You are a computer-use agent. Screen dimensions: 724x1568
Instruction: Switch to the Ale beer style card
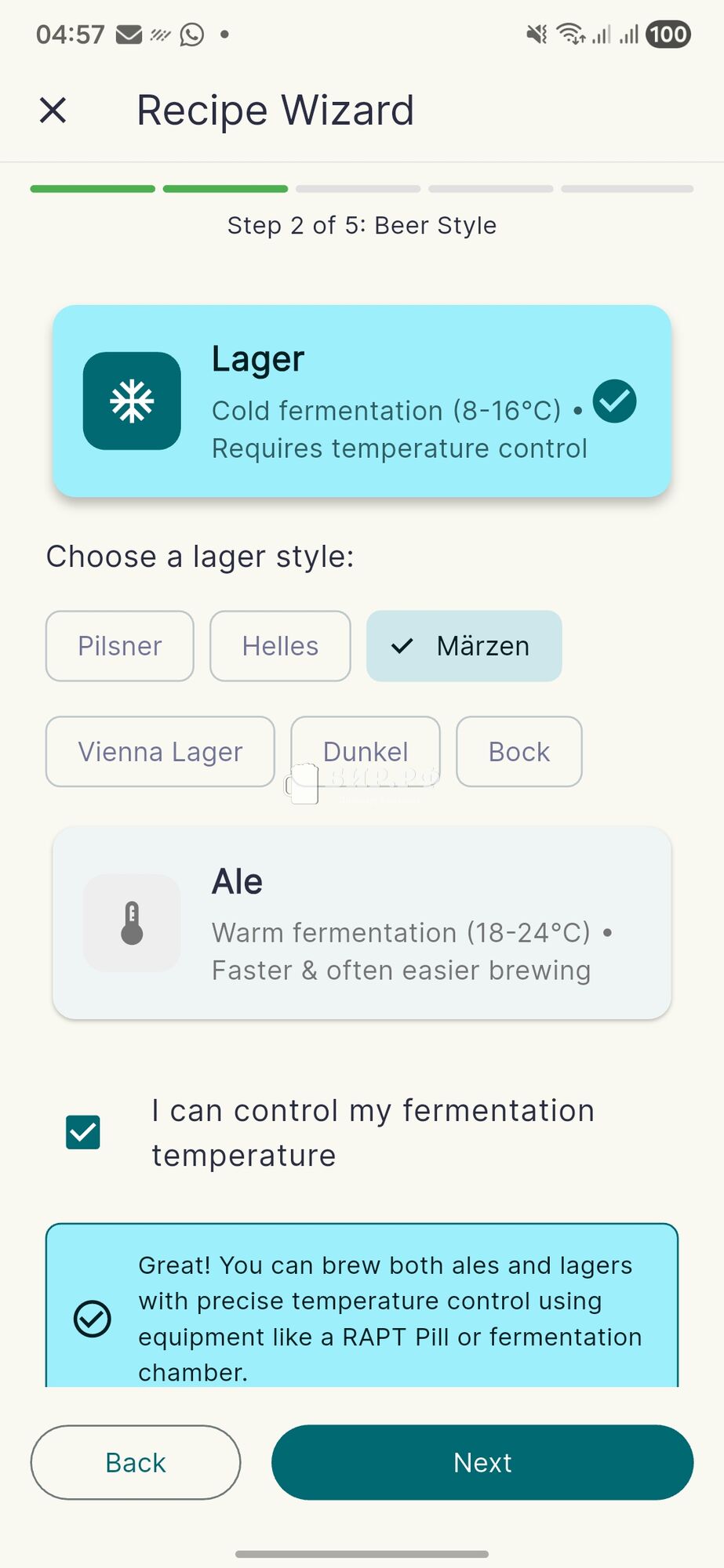coord(362,923)
